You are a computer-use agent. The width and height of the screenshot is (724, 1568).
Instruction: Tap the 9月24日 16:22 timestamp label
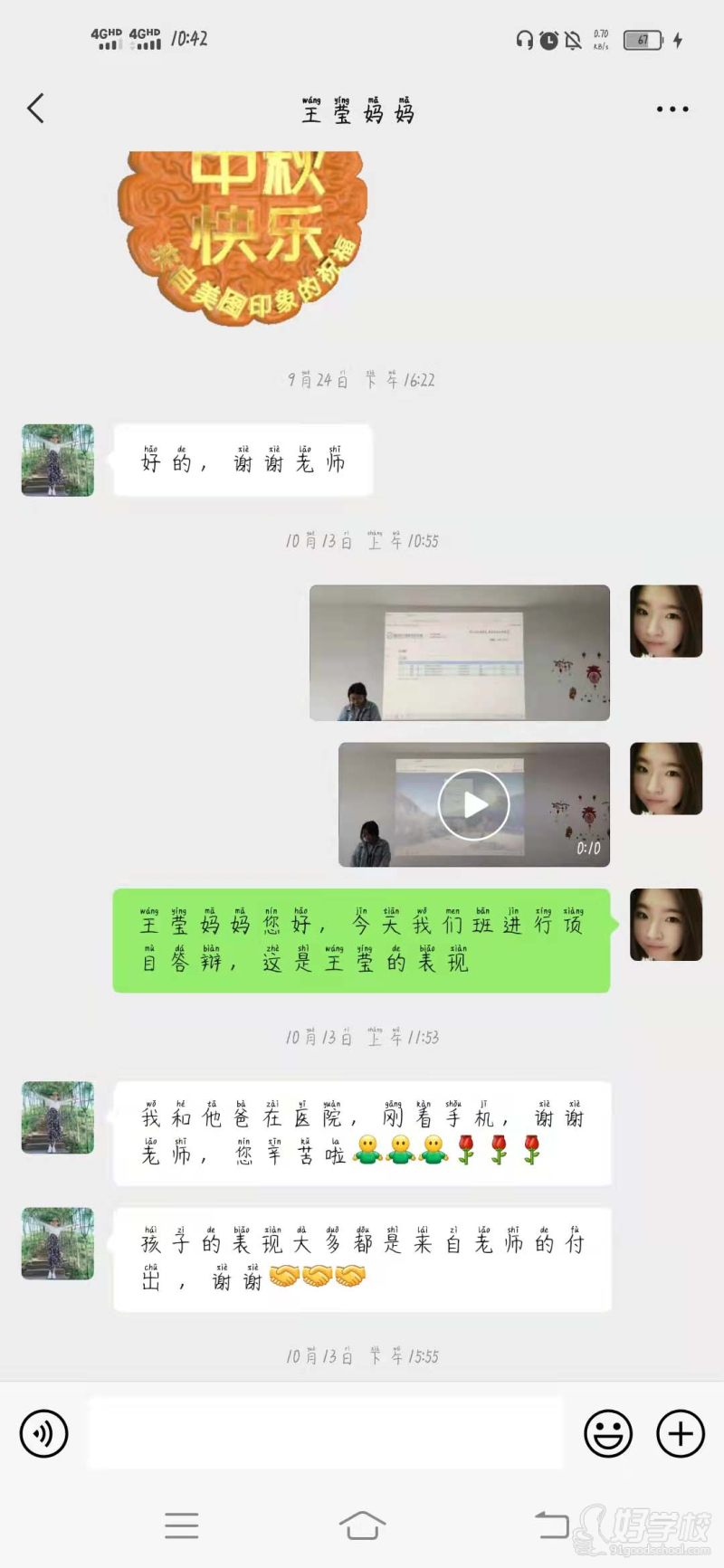(362, 380)
